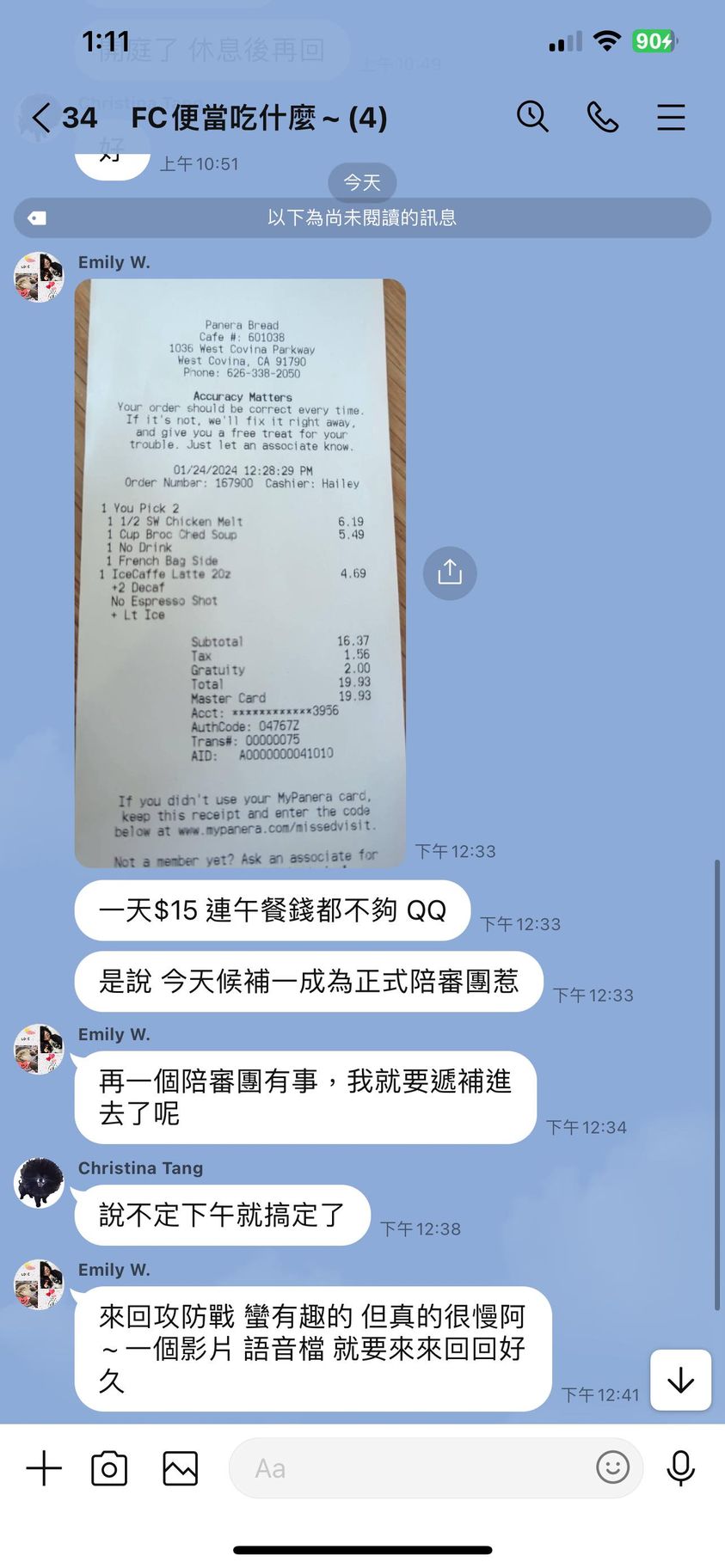Image resolution: width=725 pixels, height=1568 pixels.
Task: Open Emily W.'s avatar above the receipt
Action: (x=39, y=277)
